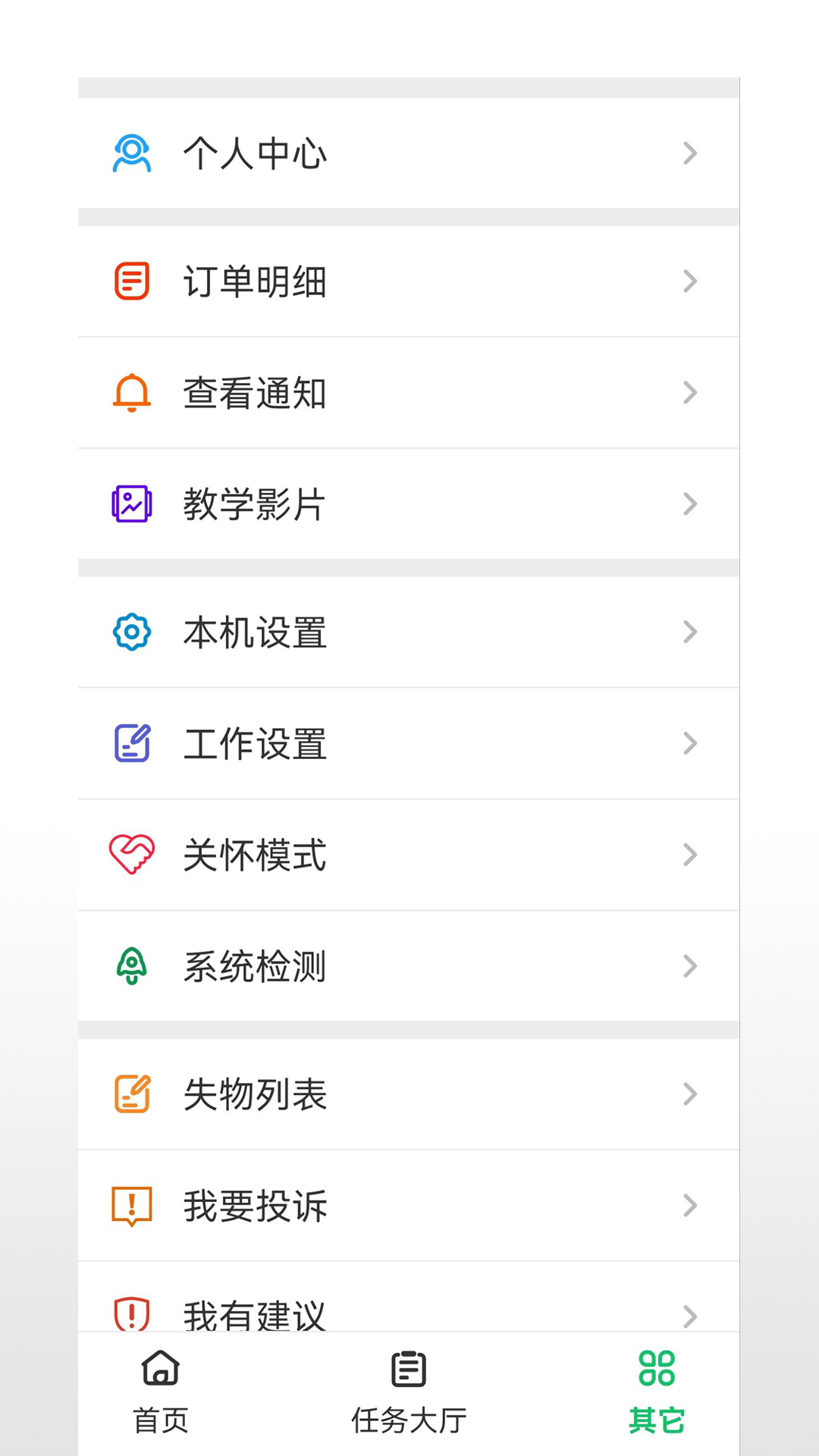Viewport: 819px width, 1456px height.
Task: Click the 查看通知 notification bell icon
Action: 132,393
